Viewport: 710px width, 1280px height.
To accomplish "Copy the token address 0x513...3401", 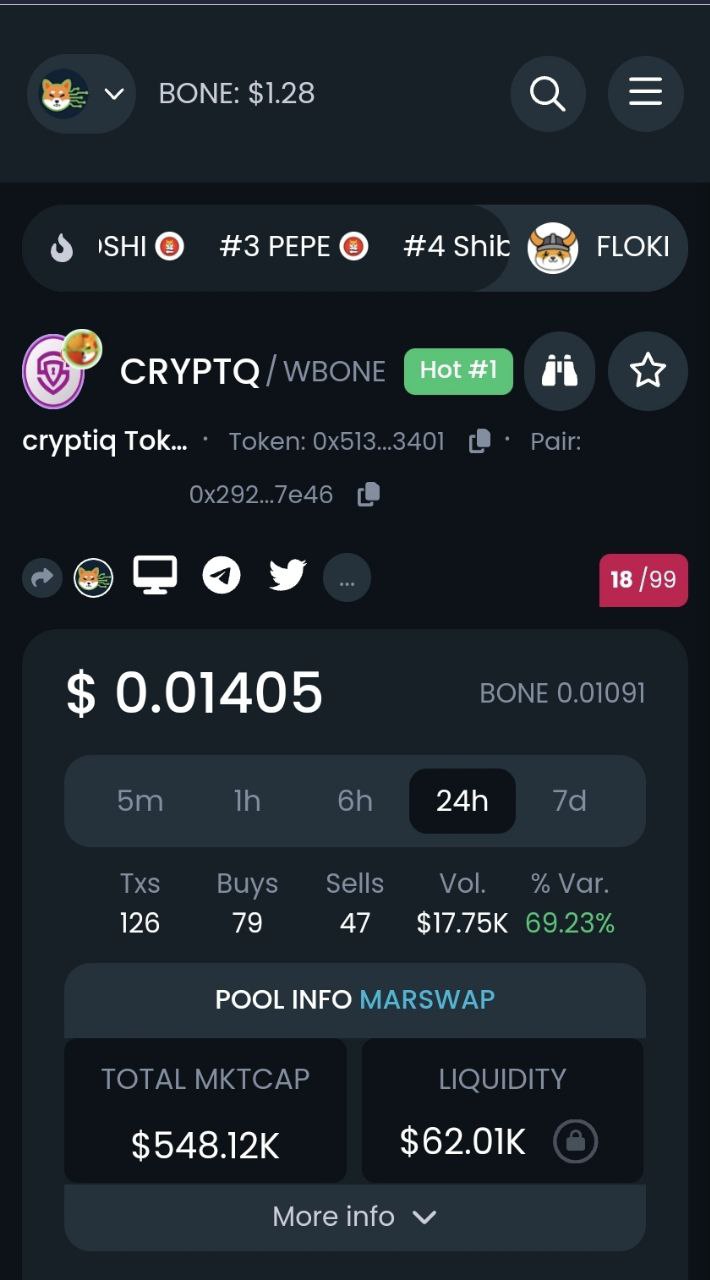I will 480,441.
